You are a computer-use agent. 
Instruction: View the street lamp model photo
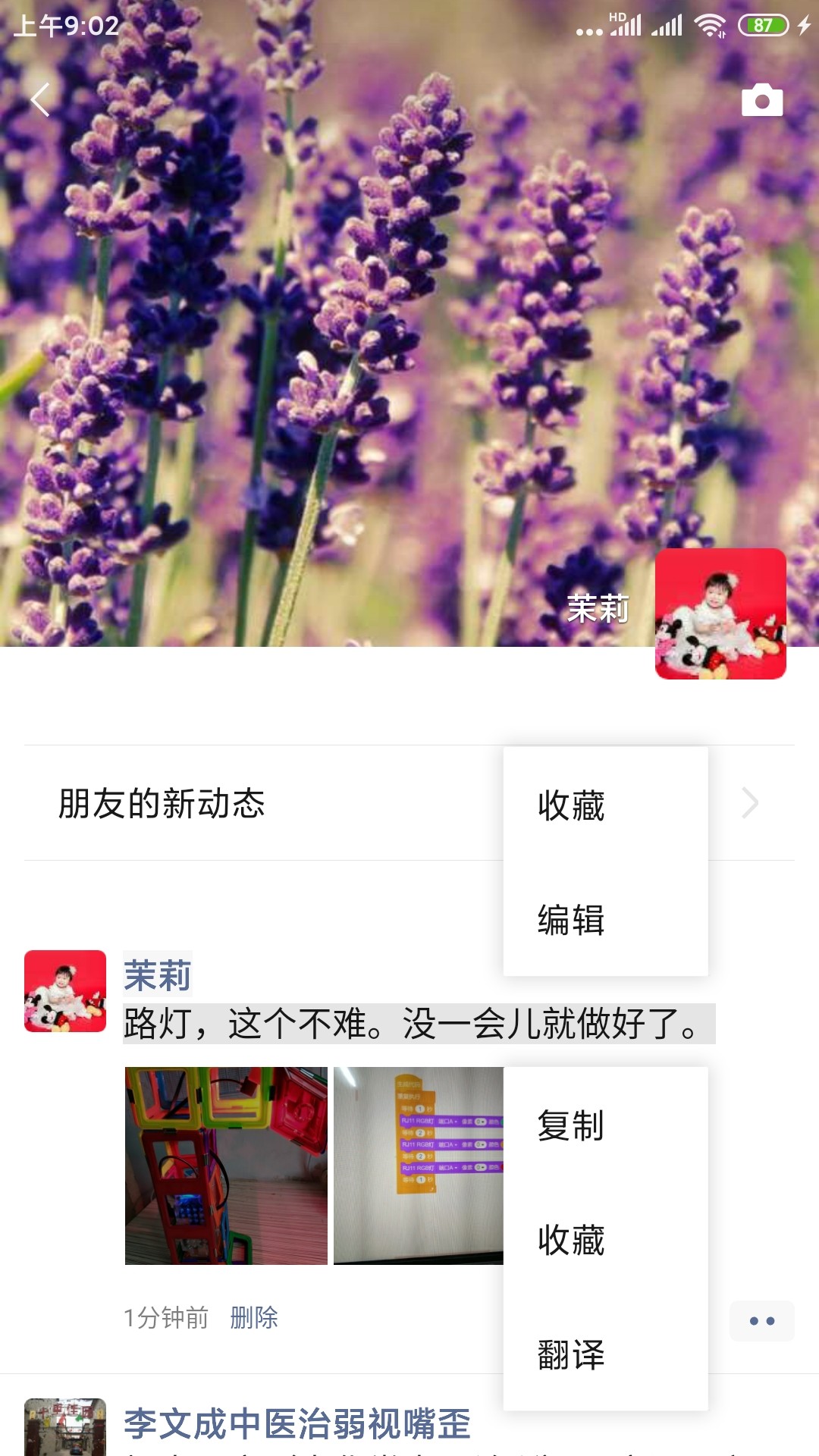click(x=226, y=1166)
